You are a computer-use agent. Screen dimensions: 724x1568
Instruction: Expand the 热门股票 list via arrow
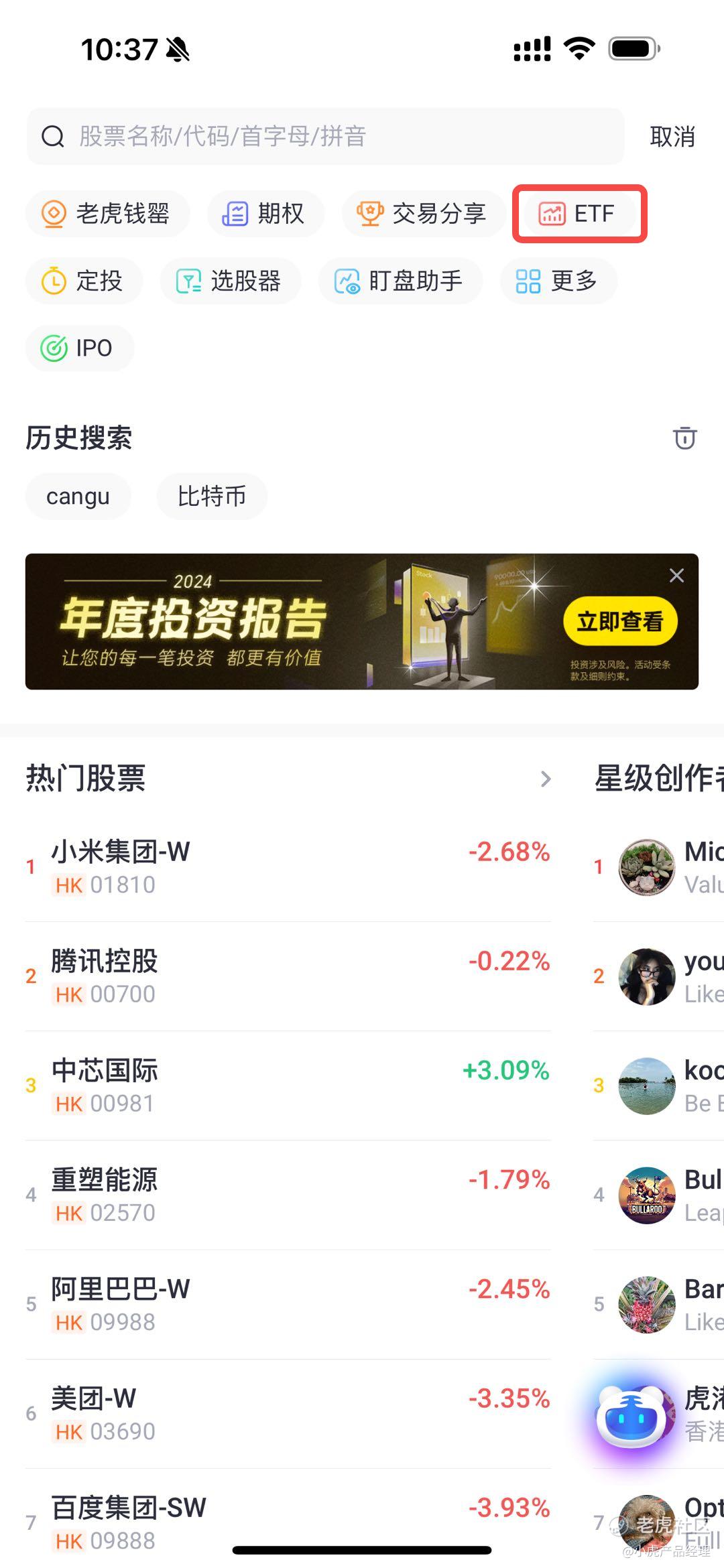tap(546, 779)
